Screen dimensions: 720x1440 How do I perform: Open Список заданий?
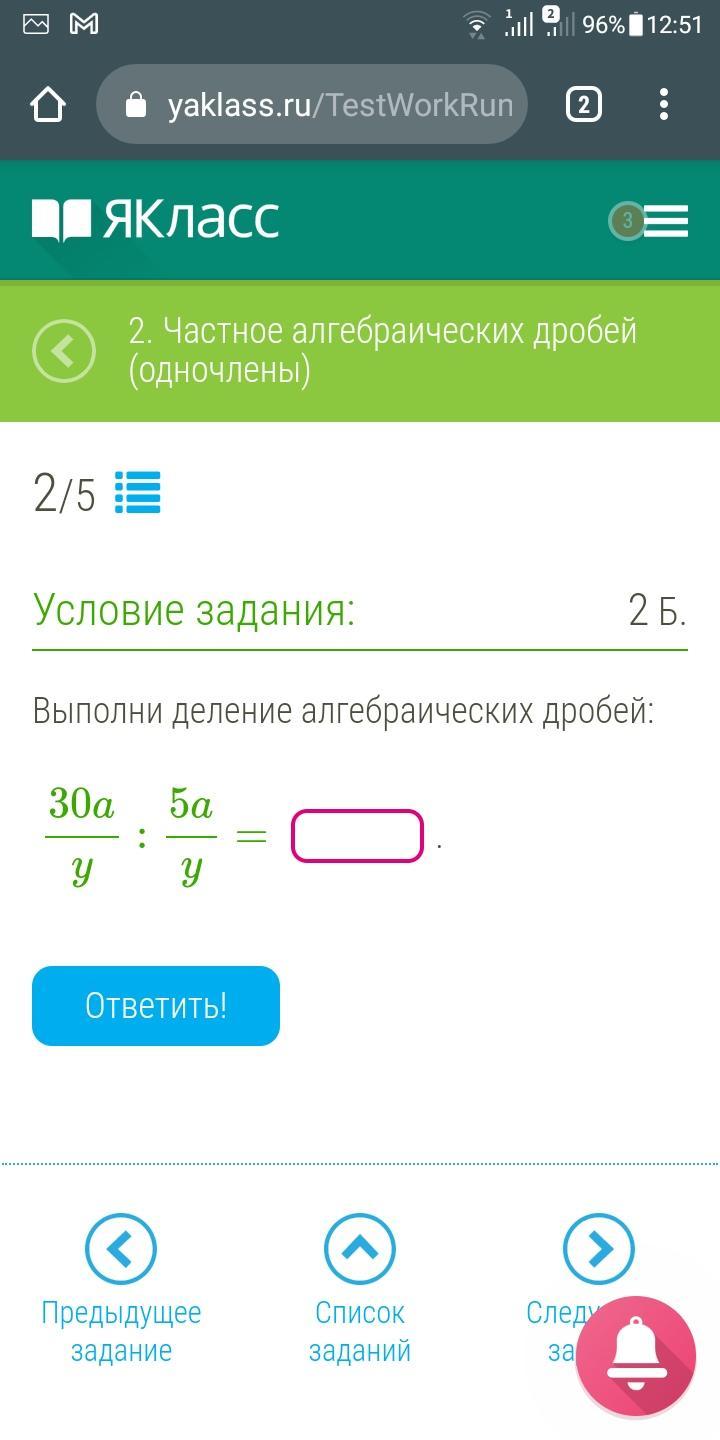(360, 1248)
